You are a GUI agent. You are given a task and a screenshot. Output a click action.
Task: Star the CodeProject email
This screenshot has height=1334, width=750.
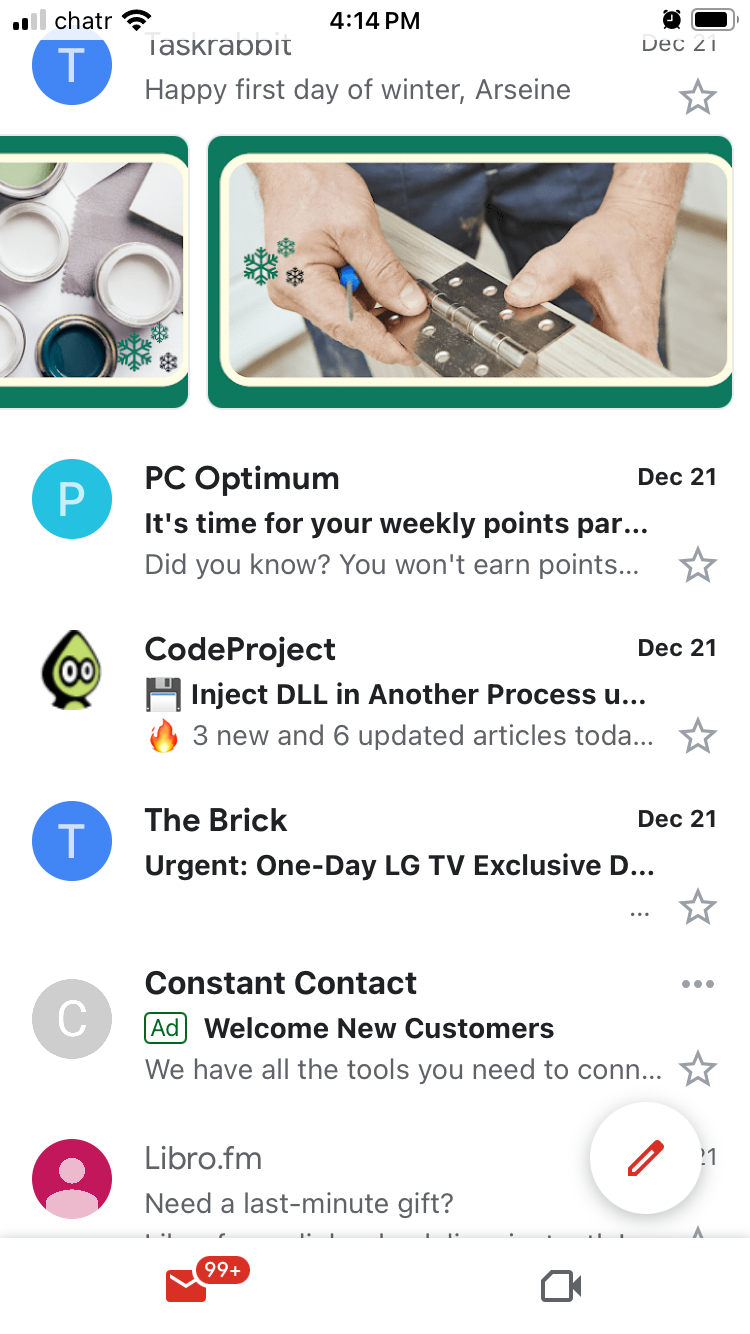697,737
